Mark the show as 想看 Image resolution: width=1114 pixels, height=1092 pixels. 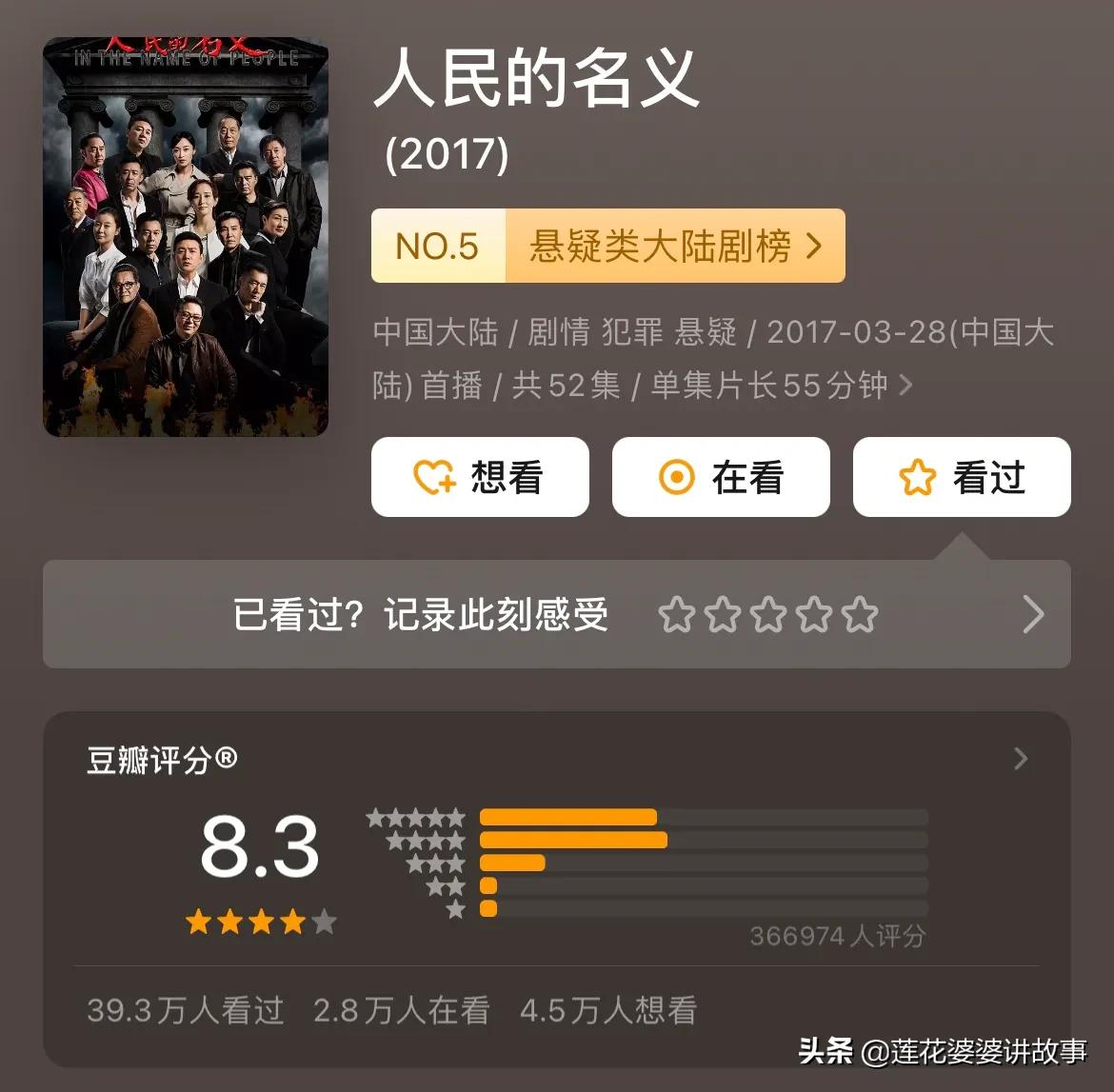[x=480, y=477]
